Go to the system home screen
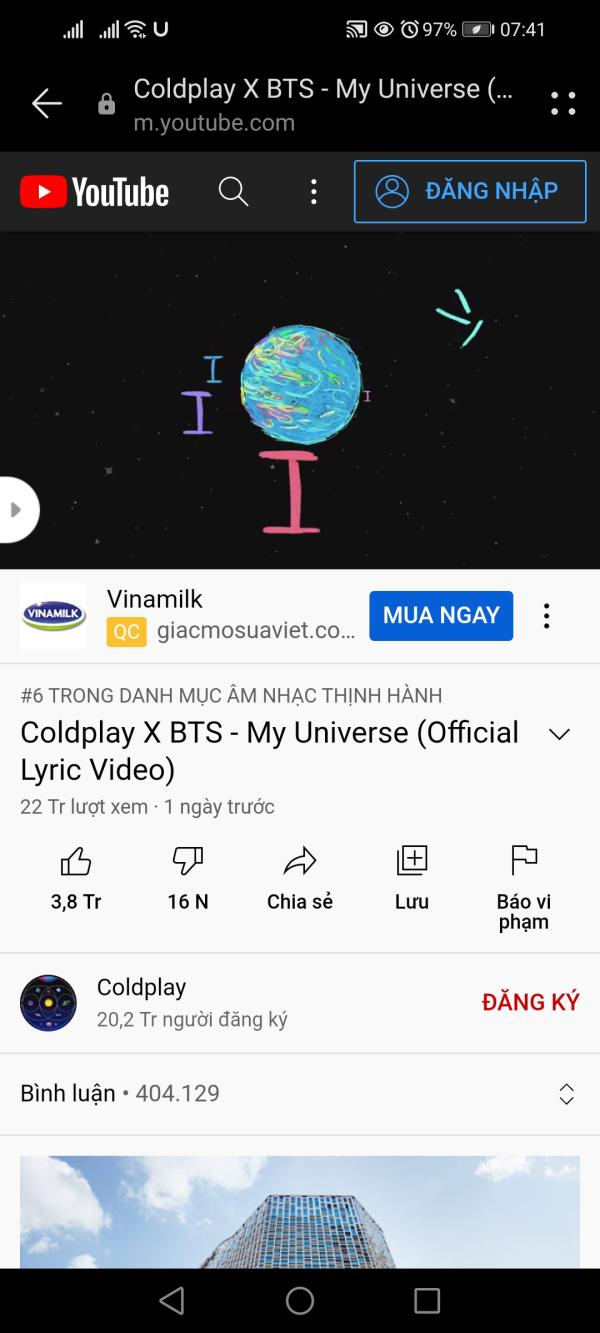This screenshot has width=600, height=1333. coord(300,1300)
